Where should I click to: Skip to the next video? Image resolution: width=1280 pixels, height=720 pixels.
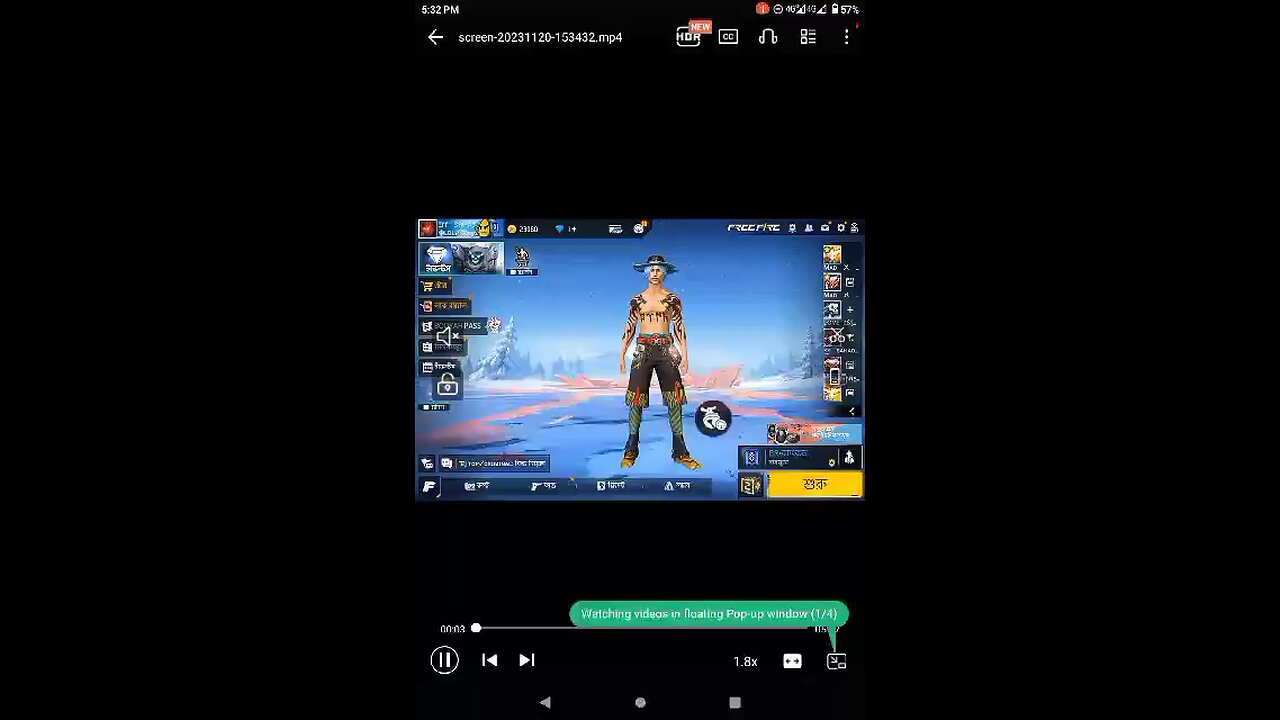pos(527,660)
